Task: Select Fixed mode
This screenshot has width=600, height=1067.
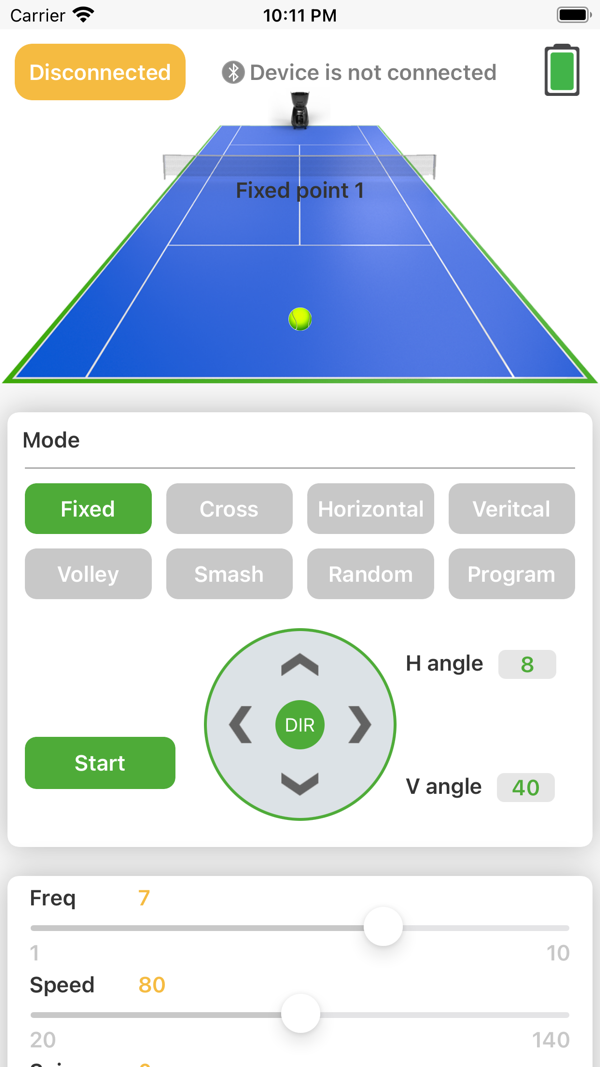Action: pyautogui.click(x=88, y=509)
